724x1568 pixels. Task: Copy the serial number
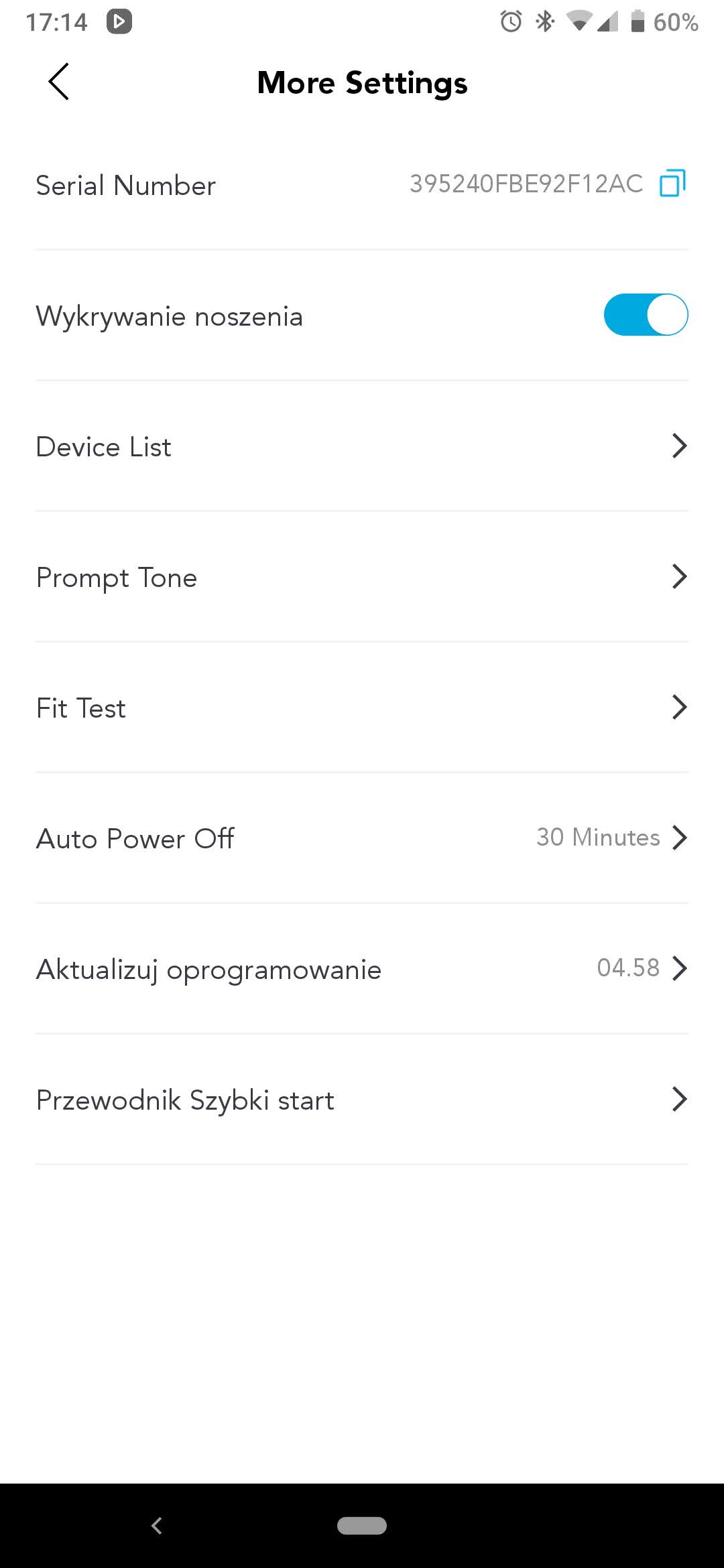[672, 184]
